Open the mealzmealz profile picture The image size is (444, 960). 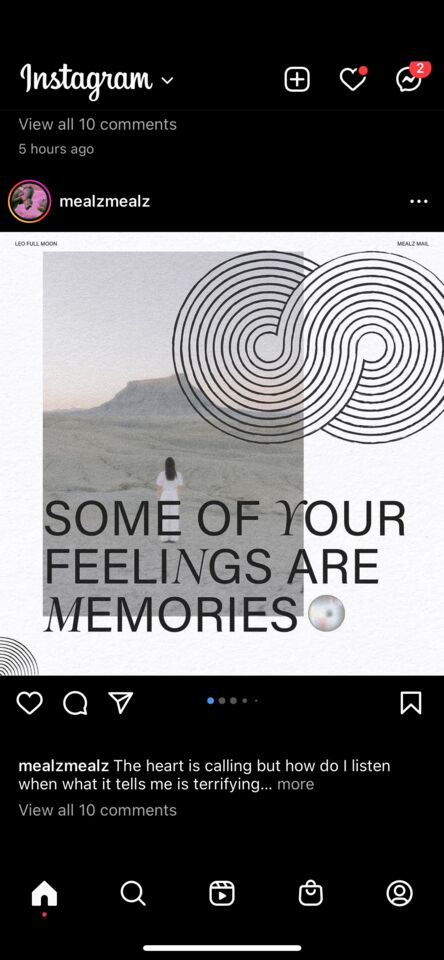pos(29,201)
